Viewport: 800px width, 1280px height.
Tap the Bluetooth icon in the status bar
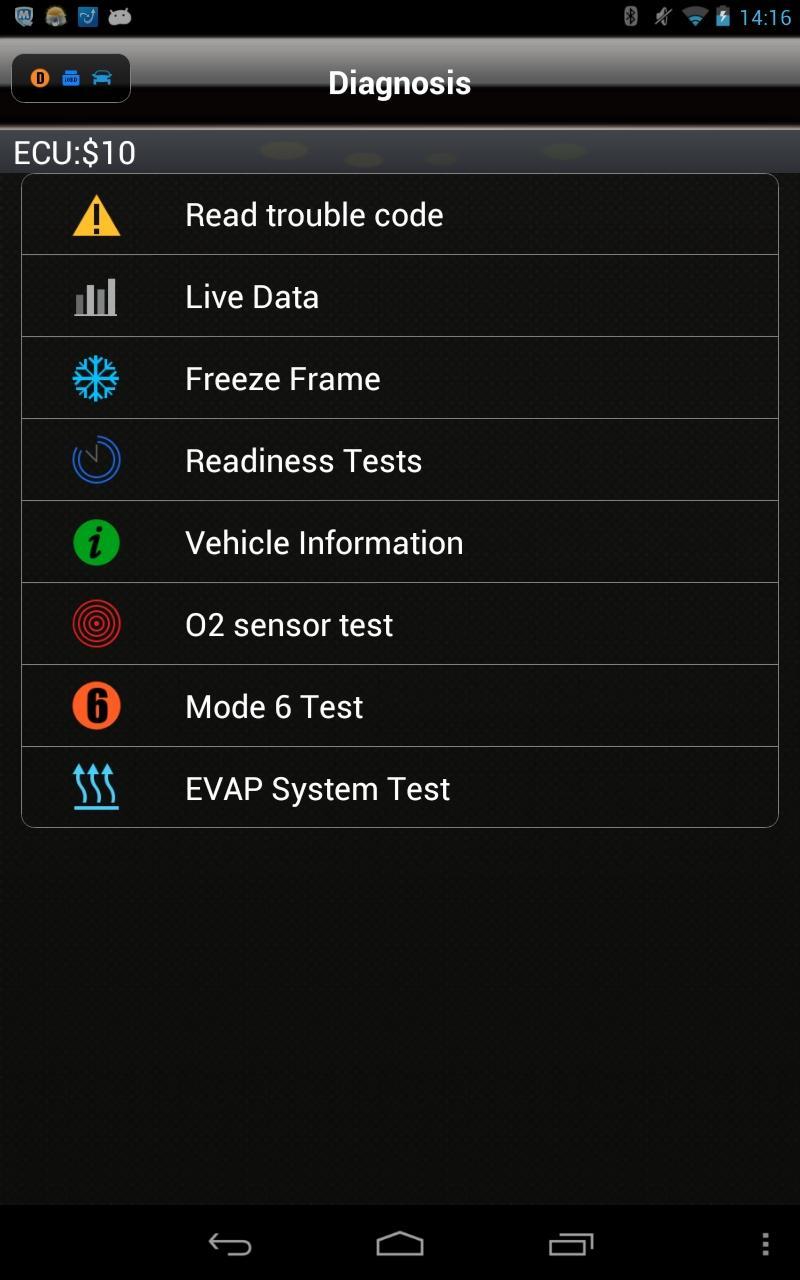[x=630, y=15]
